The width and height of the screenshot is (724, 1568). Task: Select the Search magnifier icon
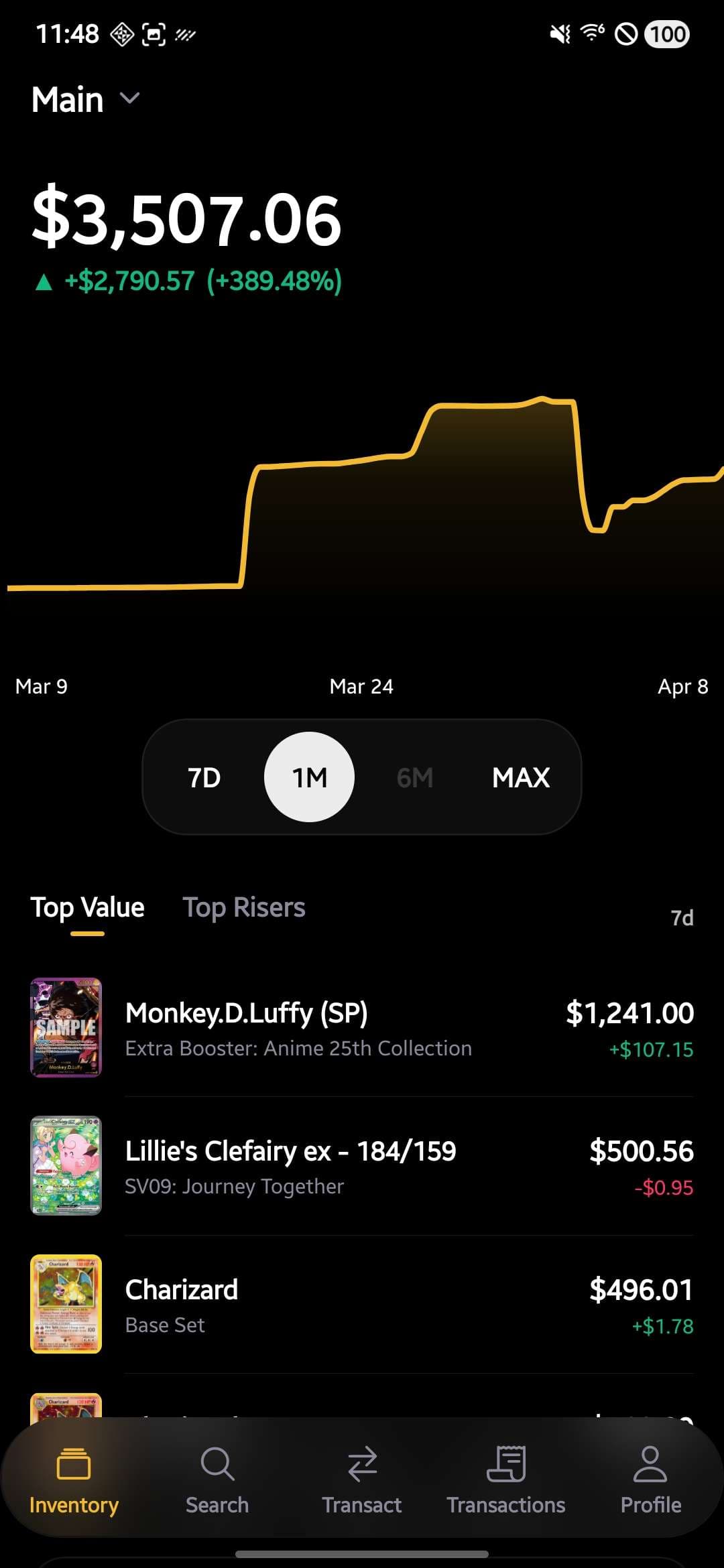[x=217, y=1467]
